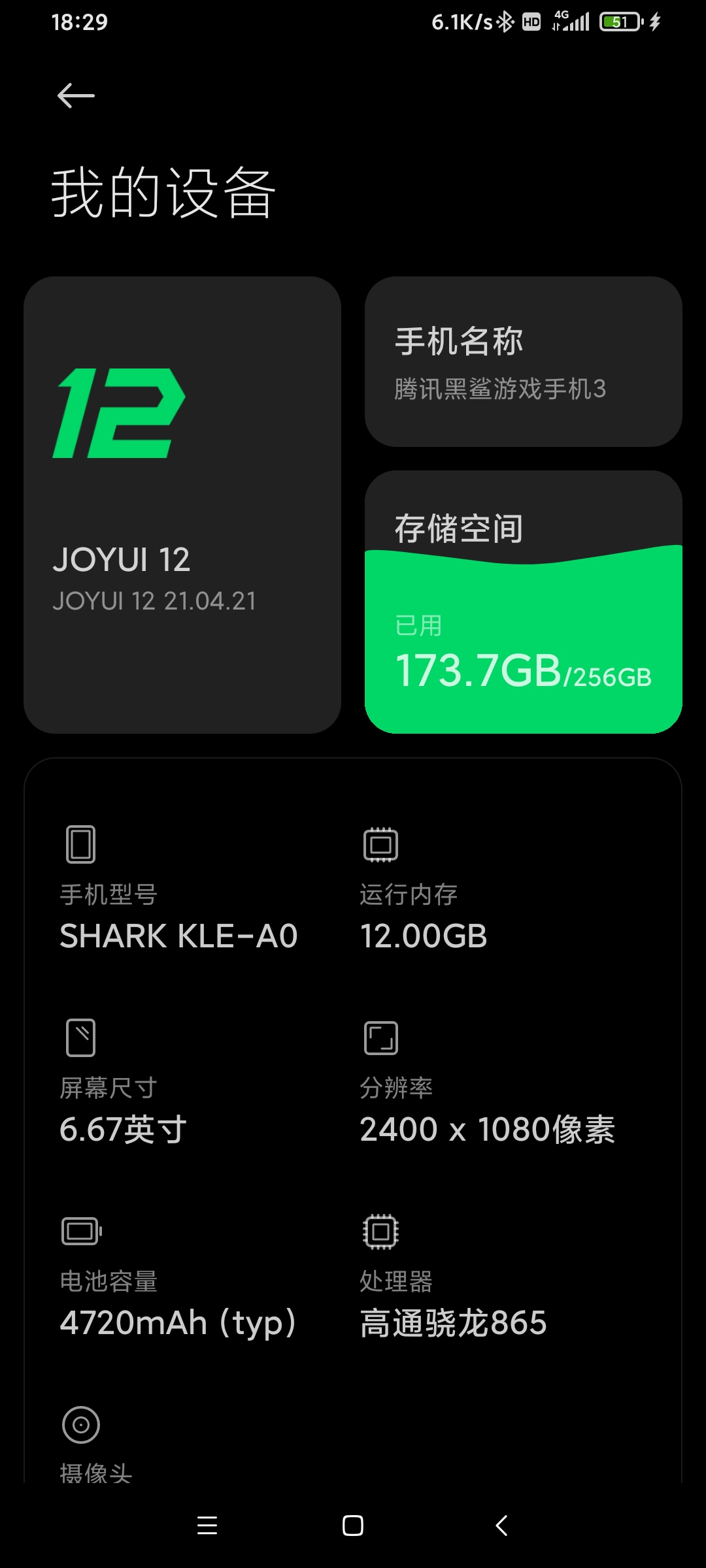Go to the home screen
Screen dimensions: 706x1568
pyautogui.click(x=353, y=1526)
